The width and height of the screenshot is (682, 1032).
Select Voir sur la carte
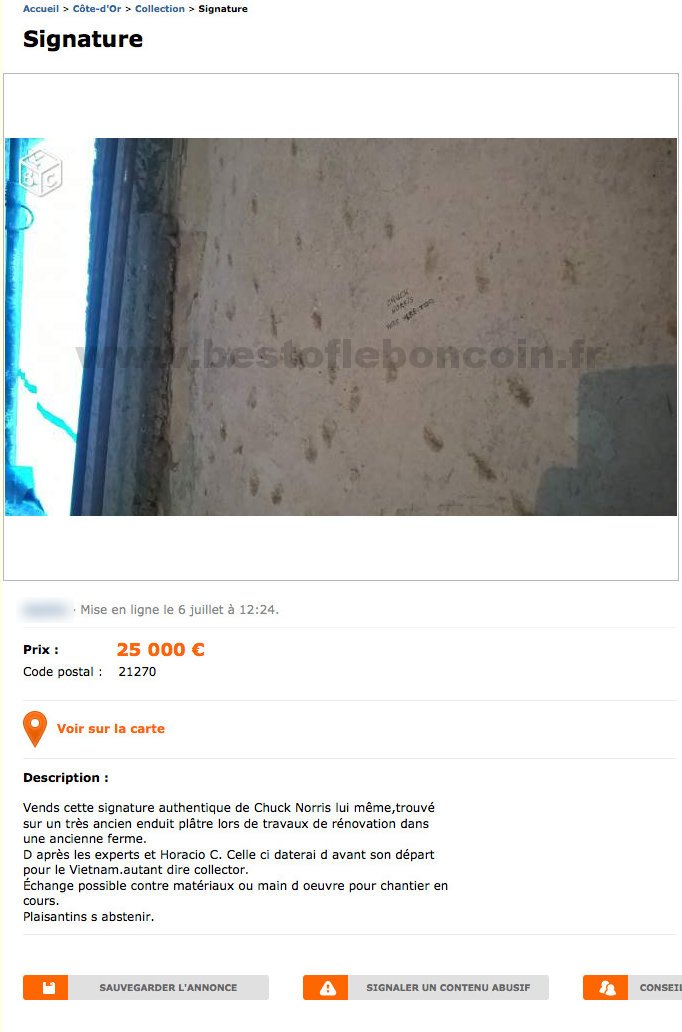(x=110, y=729)
